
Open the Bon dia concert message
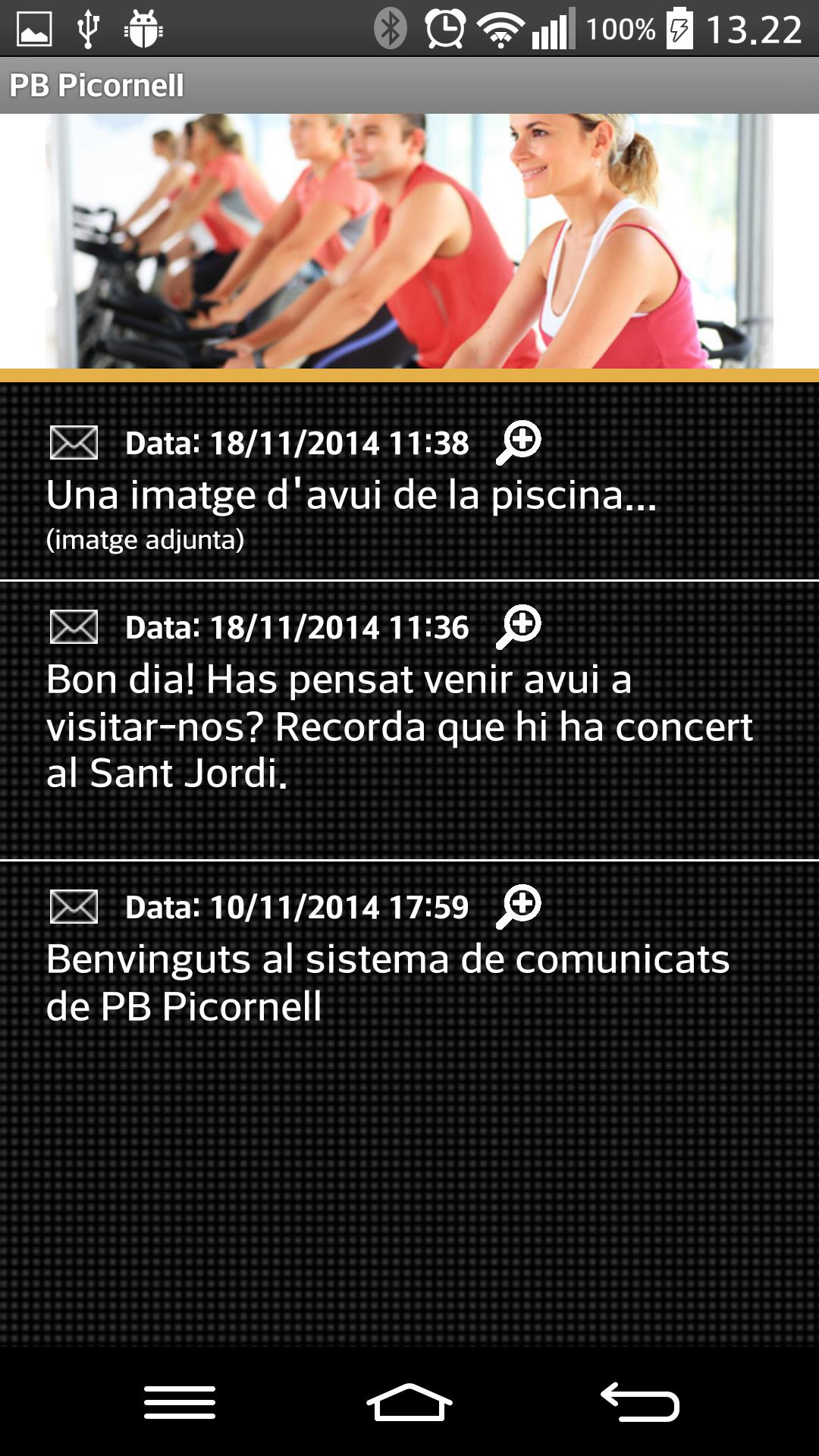[399, 726]
